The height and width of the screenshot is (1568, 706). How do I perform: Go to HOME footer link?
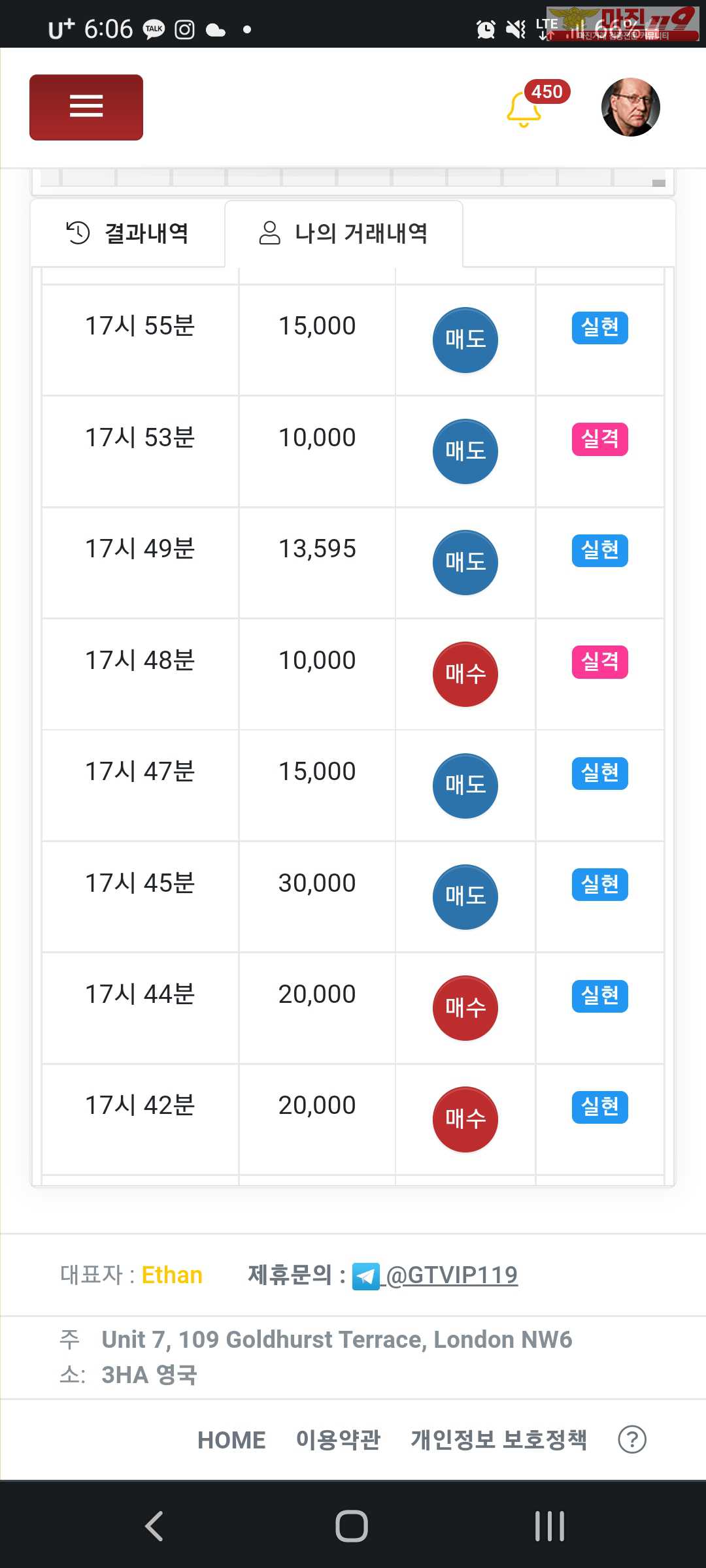click(x=231, y=1439)
